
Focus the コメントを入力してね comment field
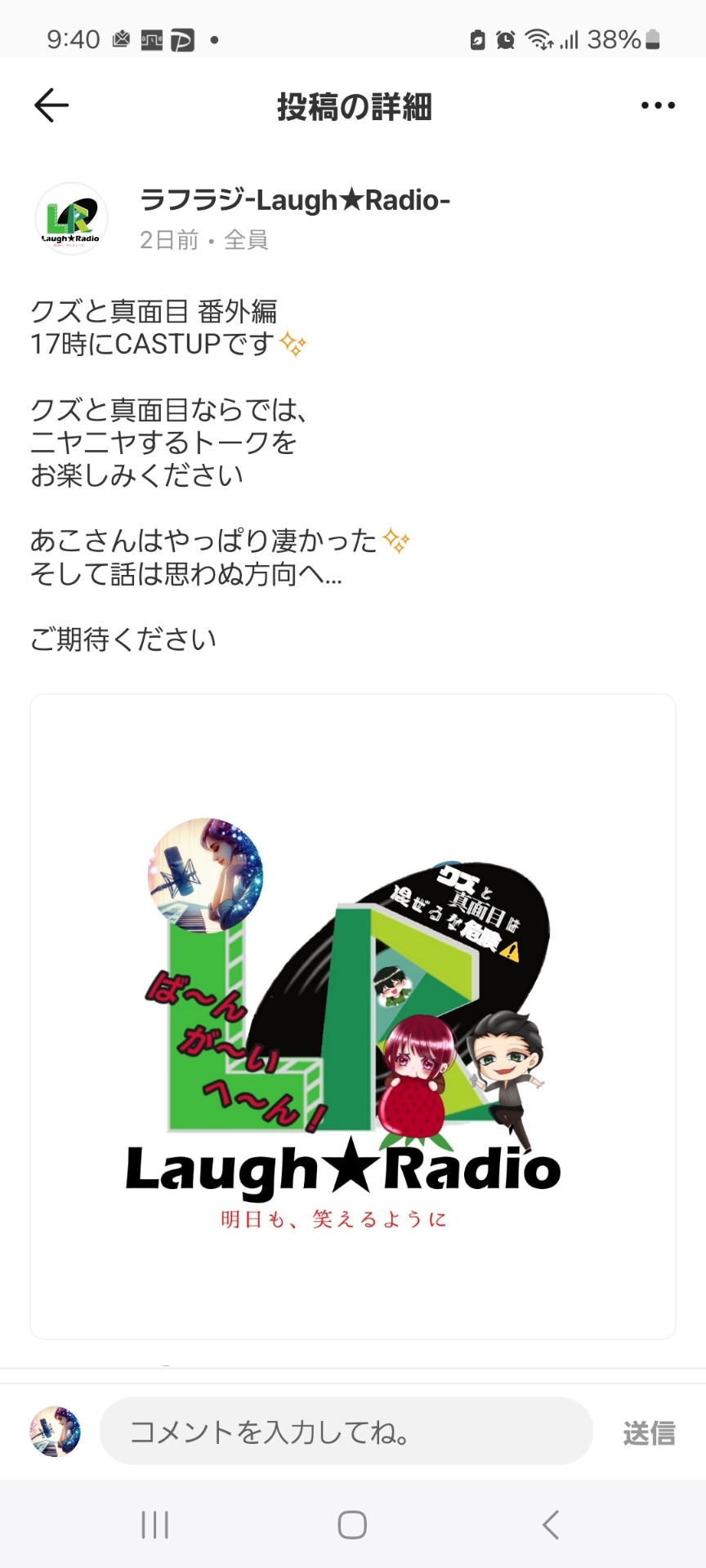[x=346, y=1432]
